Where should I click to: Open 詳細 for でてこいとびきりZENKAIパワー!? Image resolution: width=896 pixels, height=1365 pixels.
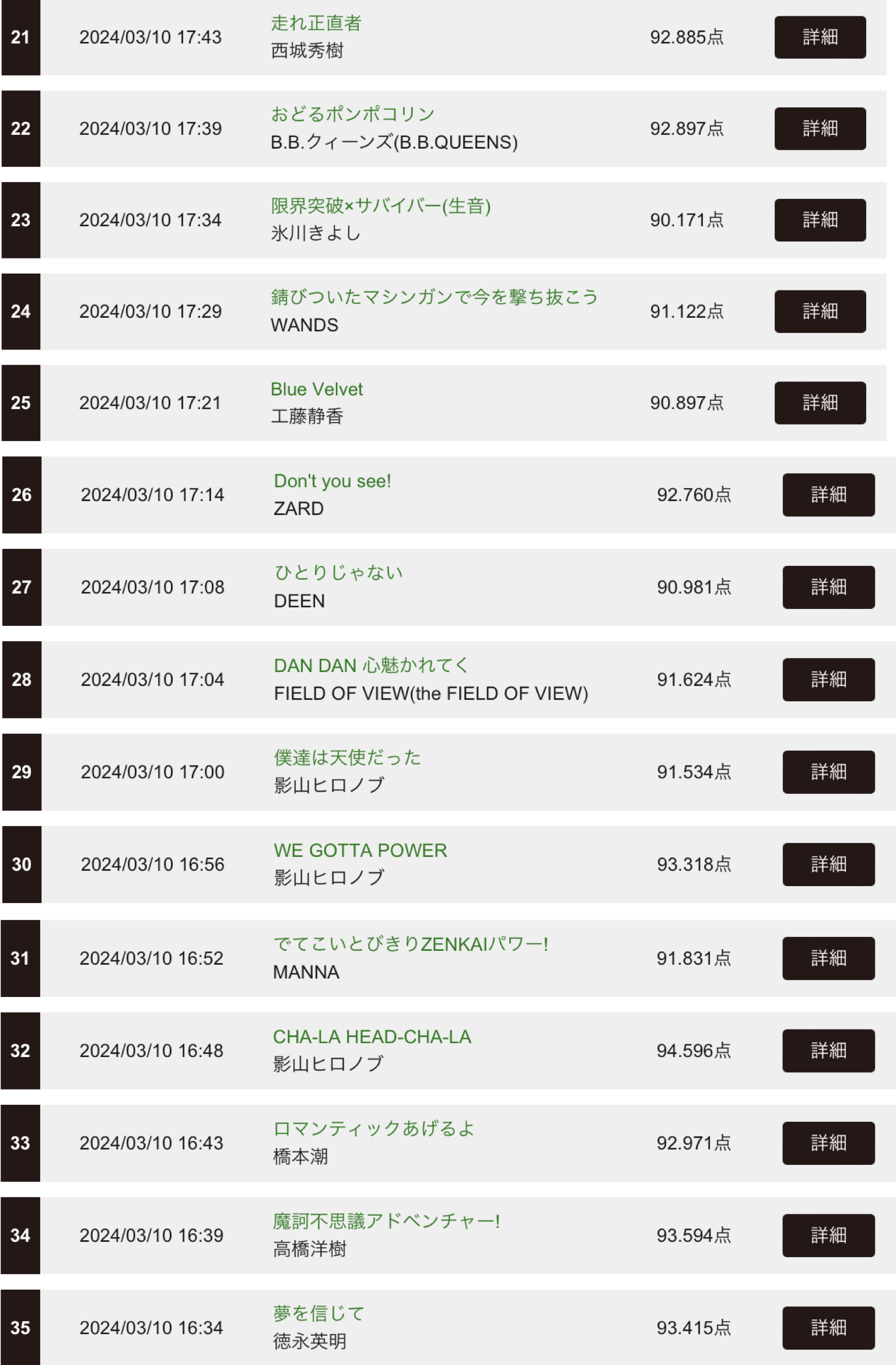click(828, 958)
